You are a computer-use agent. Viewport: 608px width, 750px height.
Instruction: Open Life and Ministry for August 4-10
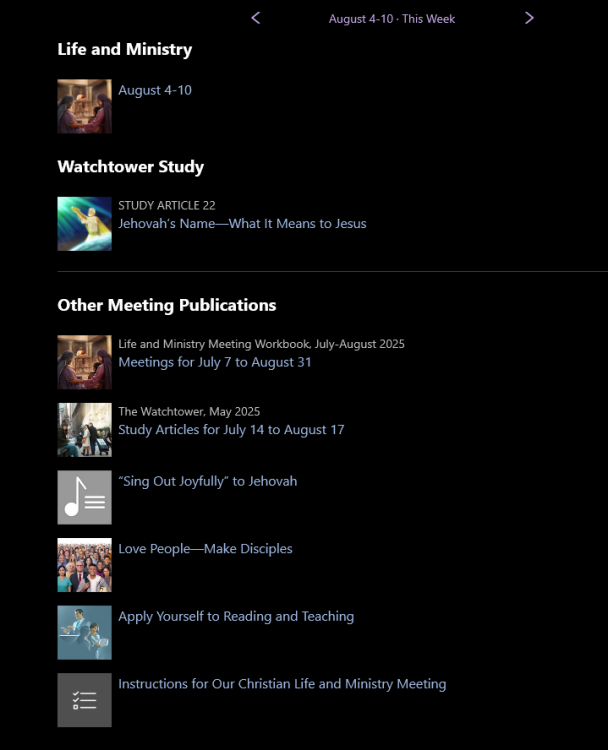(155, 90)
